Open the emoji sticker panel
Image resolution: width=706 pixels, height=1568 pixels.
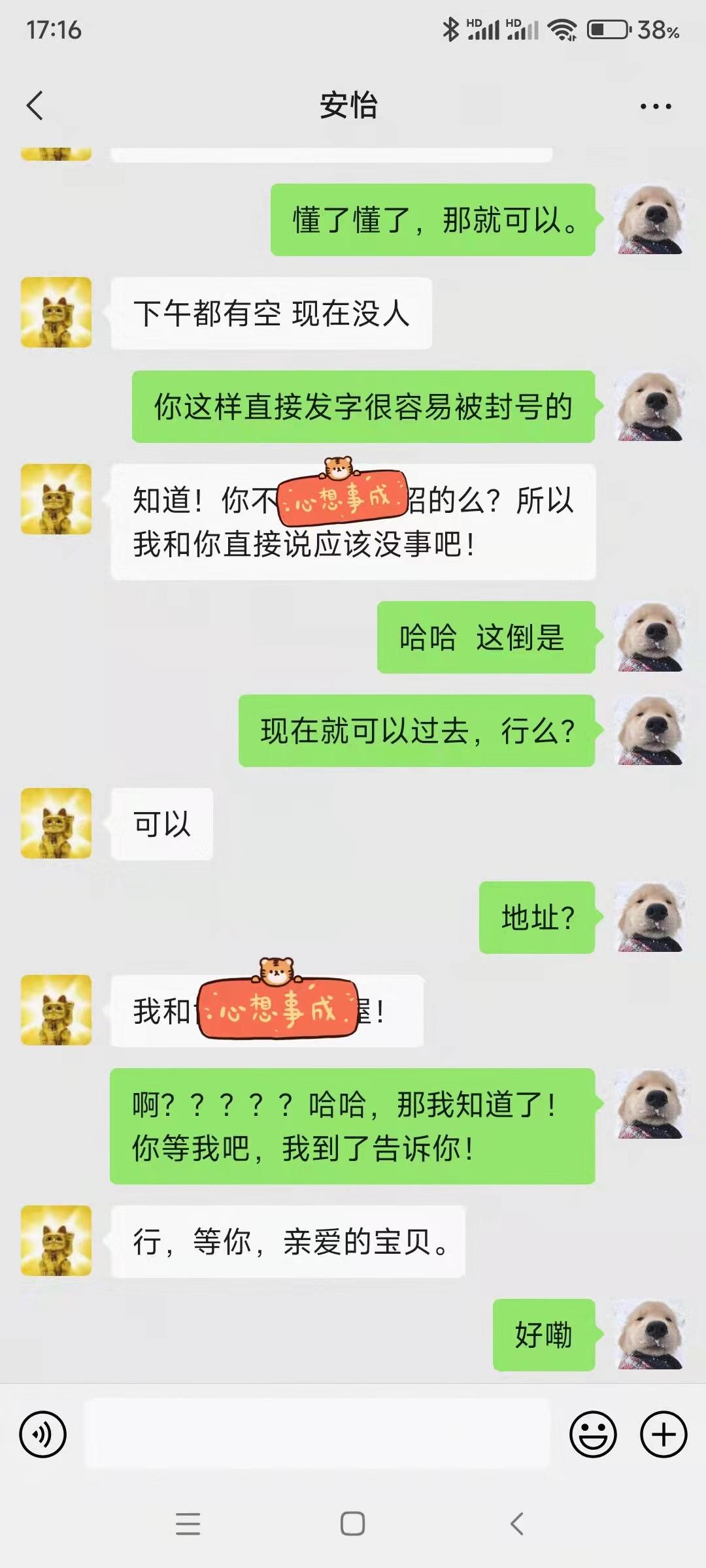click(593, 1435)
